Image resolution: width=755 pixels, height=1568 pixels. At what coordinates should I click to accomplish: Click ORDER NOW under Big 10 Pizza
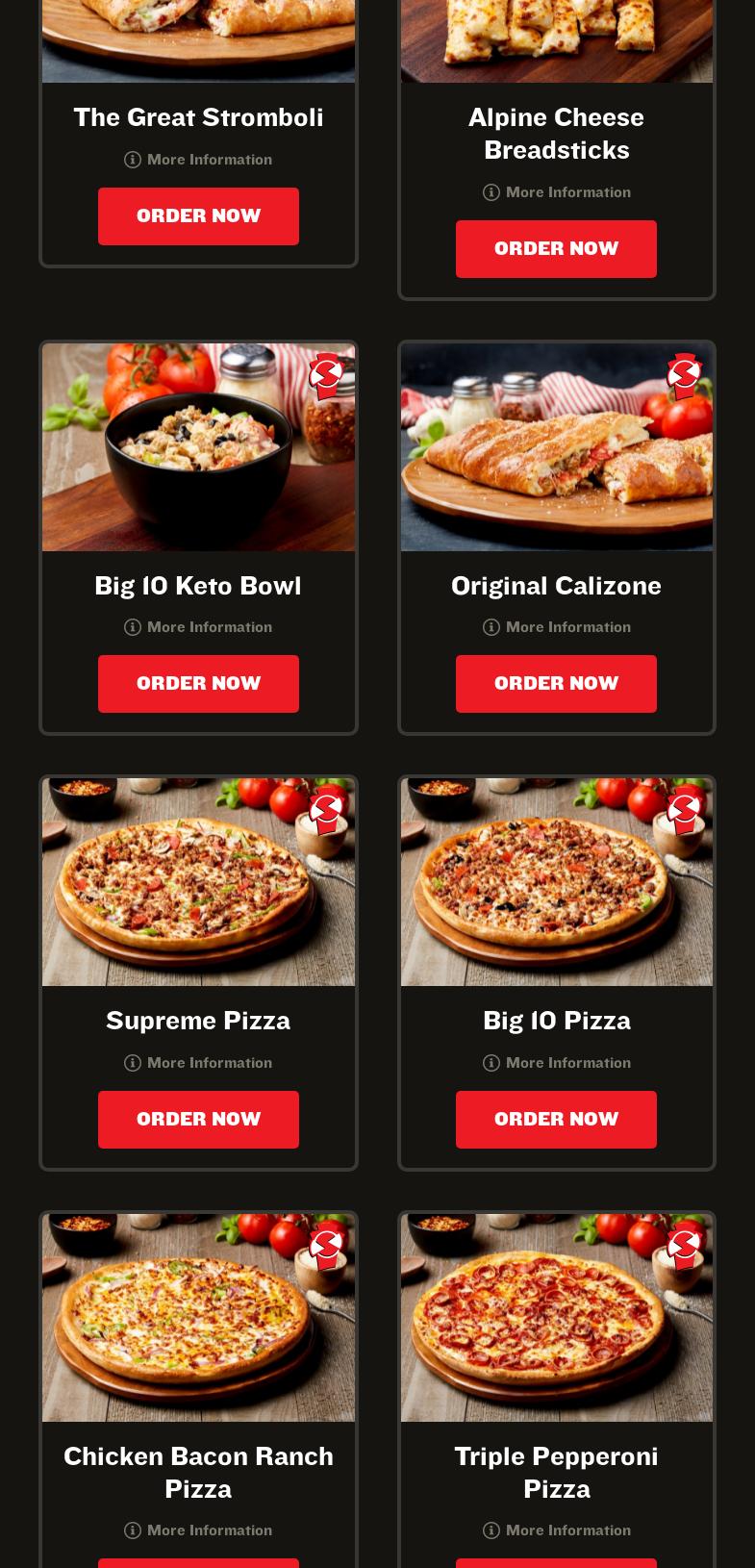click(556, 1120)
